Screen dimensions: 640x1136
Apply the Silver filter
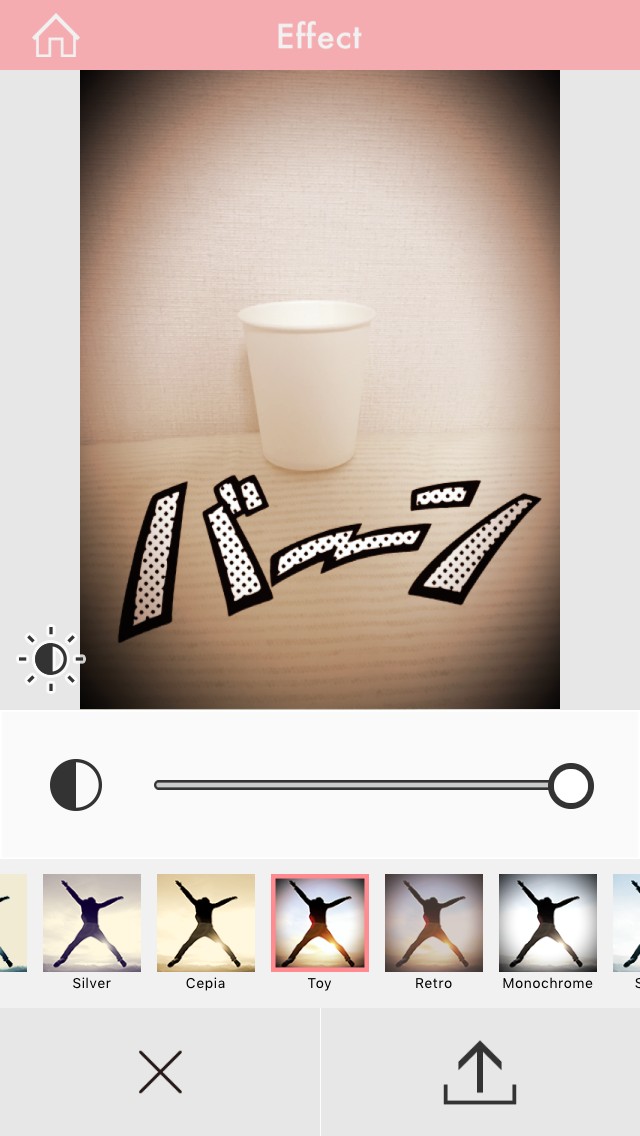coord(92,923)
